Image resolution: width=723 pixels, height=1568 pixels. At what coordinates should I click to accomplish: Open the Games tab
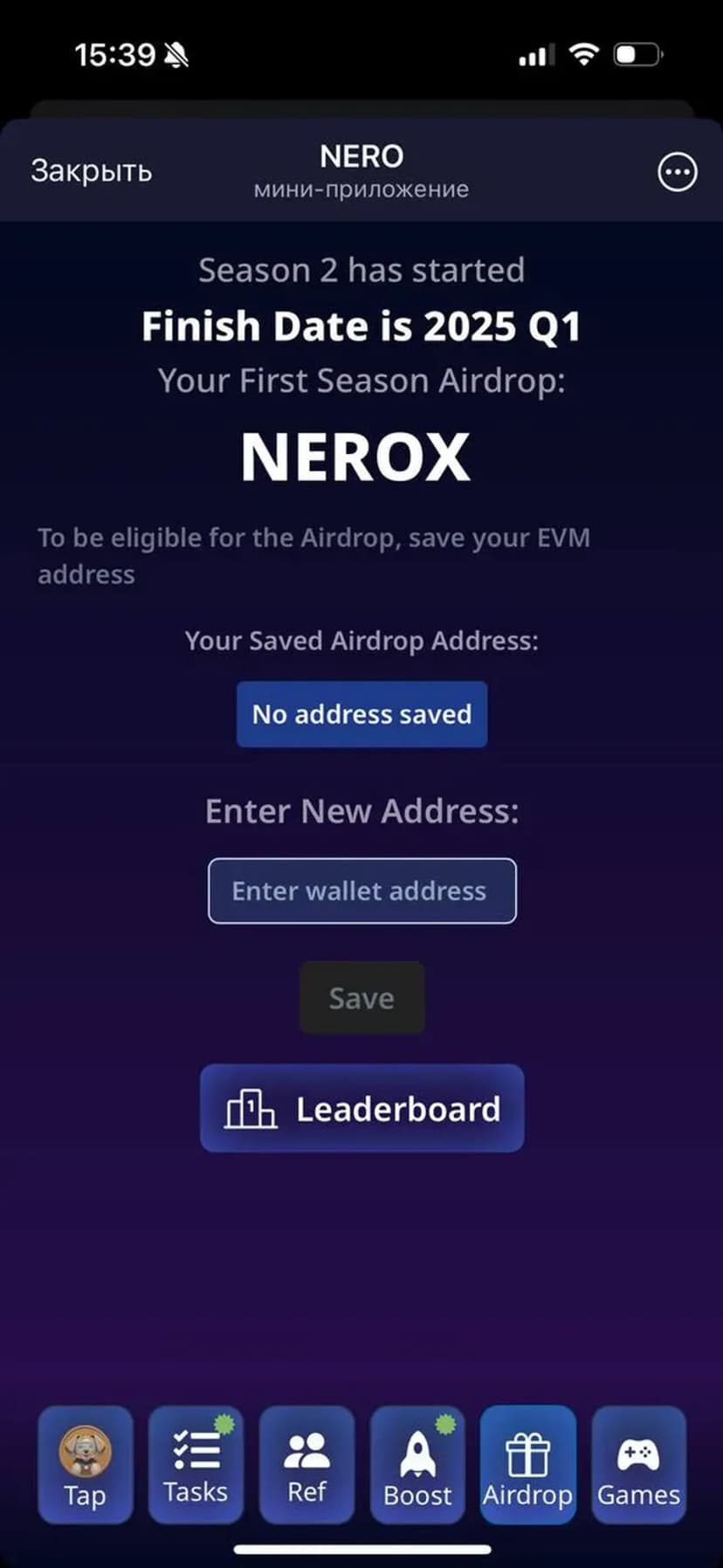638,1464
